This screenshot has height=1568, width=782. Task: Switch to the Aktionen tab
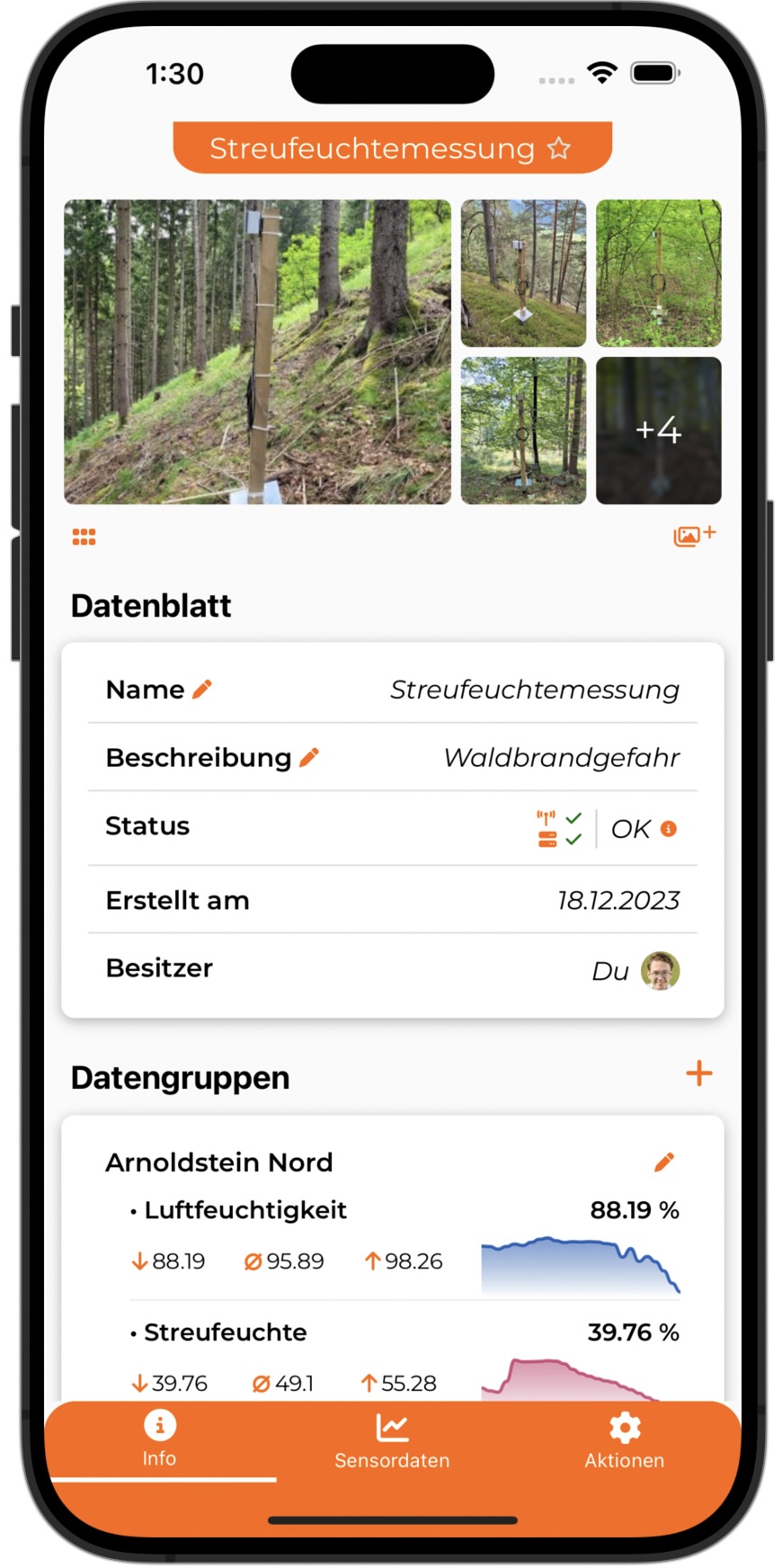[624, 1441]
